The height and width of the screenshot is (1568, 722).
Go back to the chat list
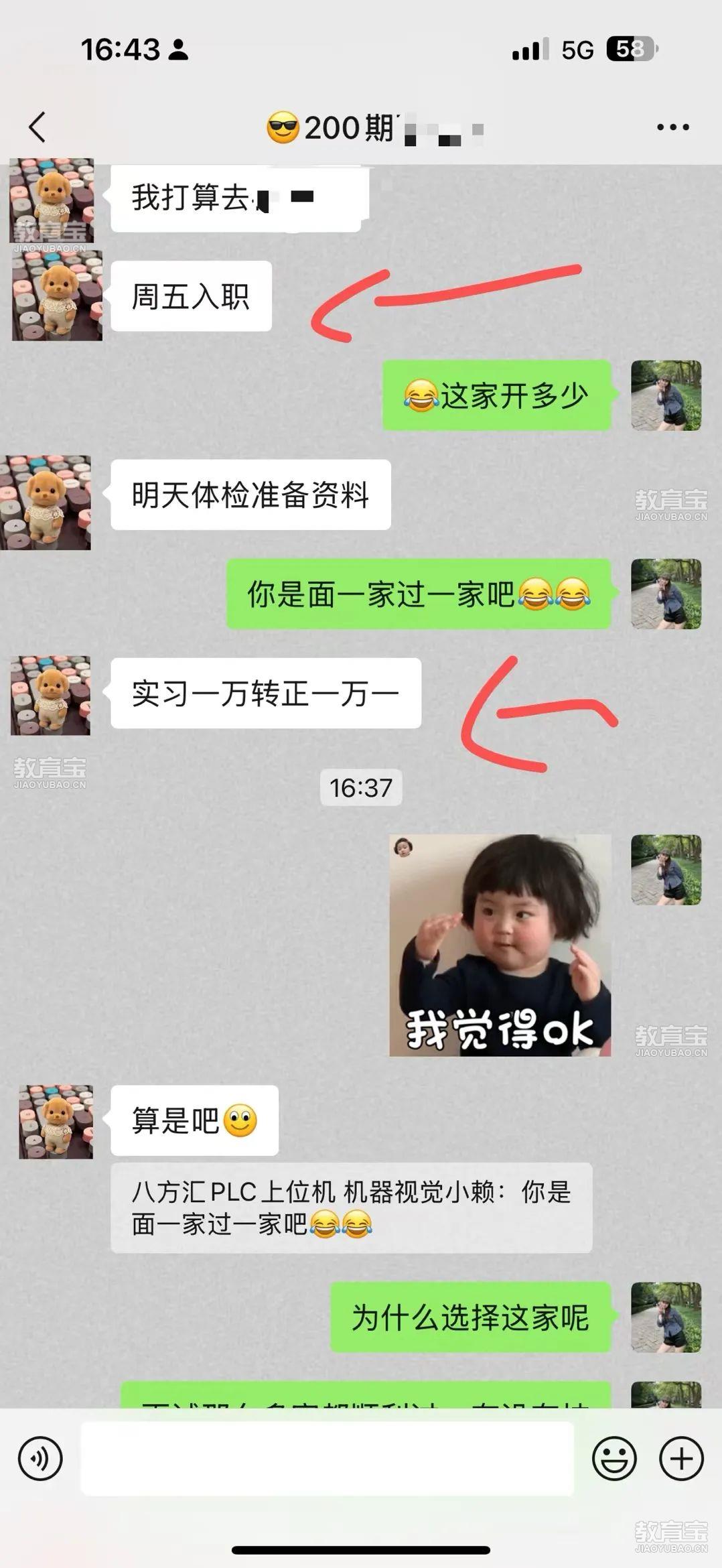(x=38, y=127)
